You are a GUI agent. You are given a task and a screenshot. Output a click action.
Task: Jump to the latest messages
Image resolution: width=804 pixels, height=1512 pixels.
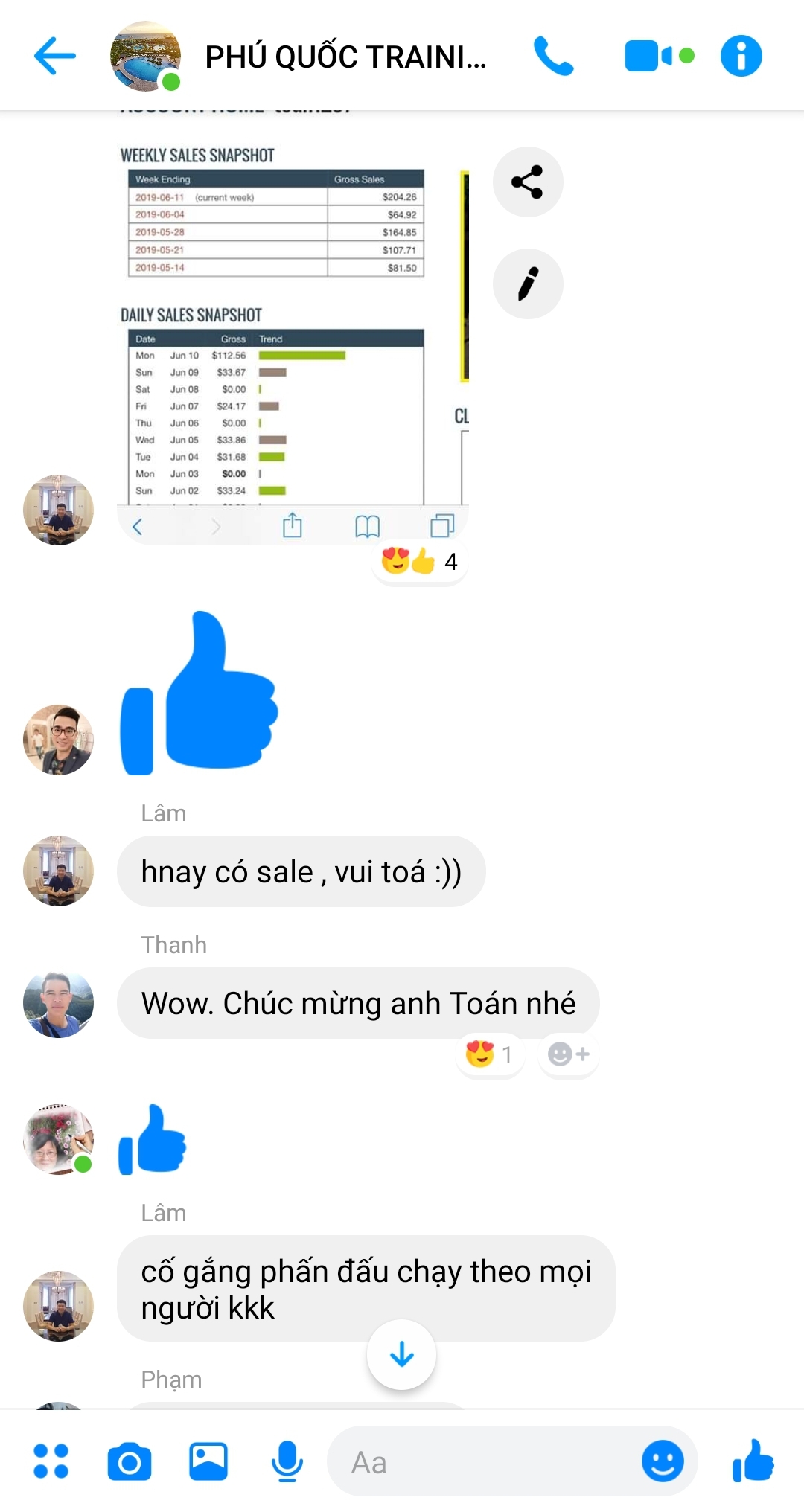click(x=401, y=1355)
